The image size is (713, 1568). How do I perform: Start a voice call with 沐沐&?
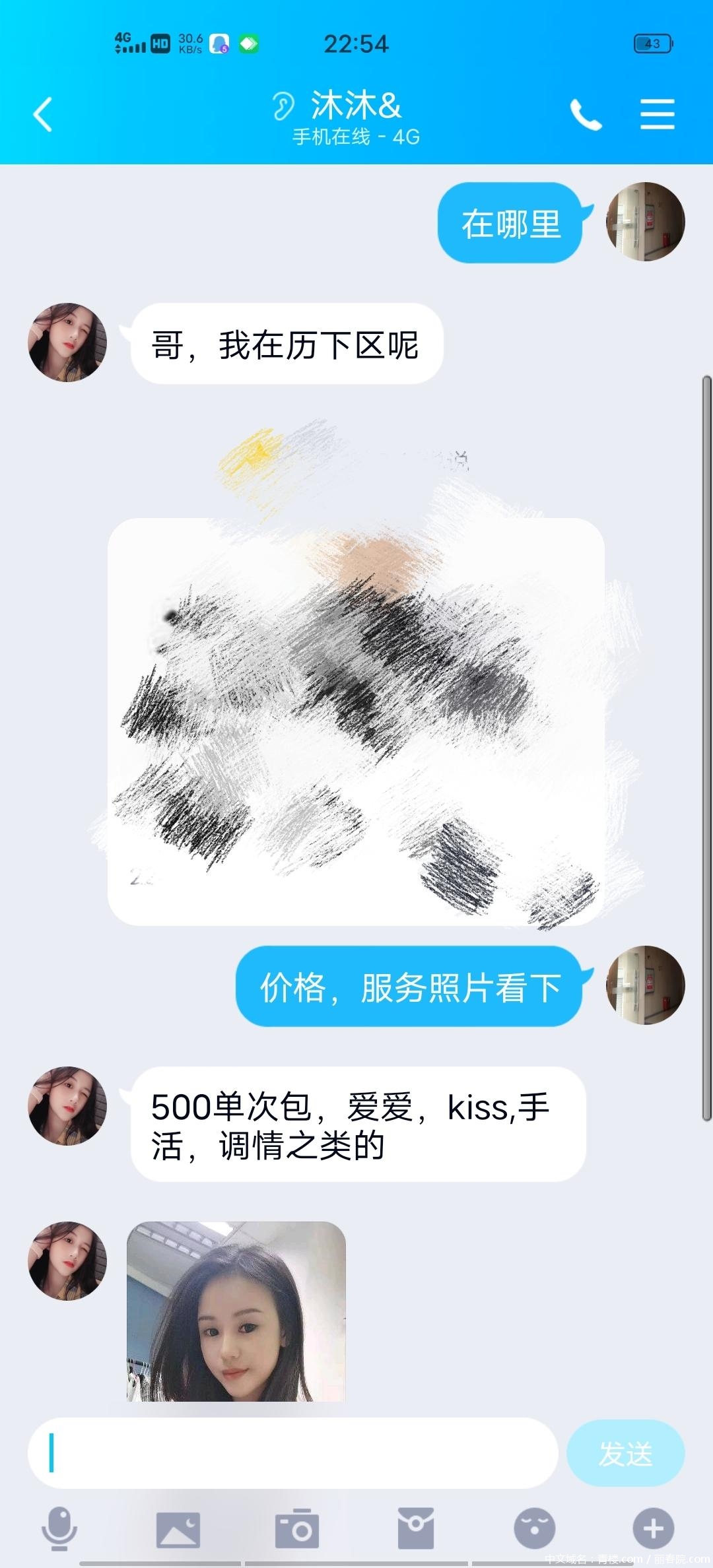pos(586,115)
